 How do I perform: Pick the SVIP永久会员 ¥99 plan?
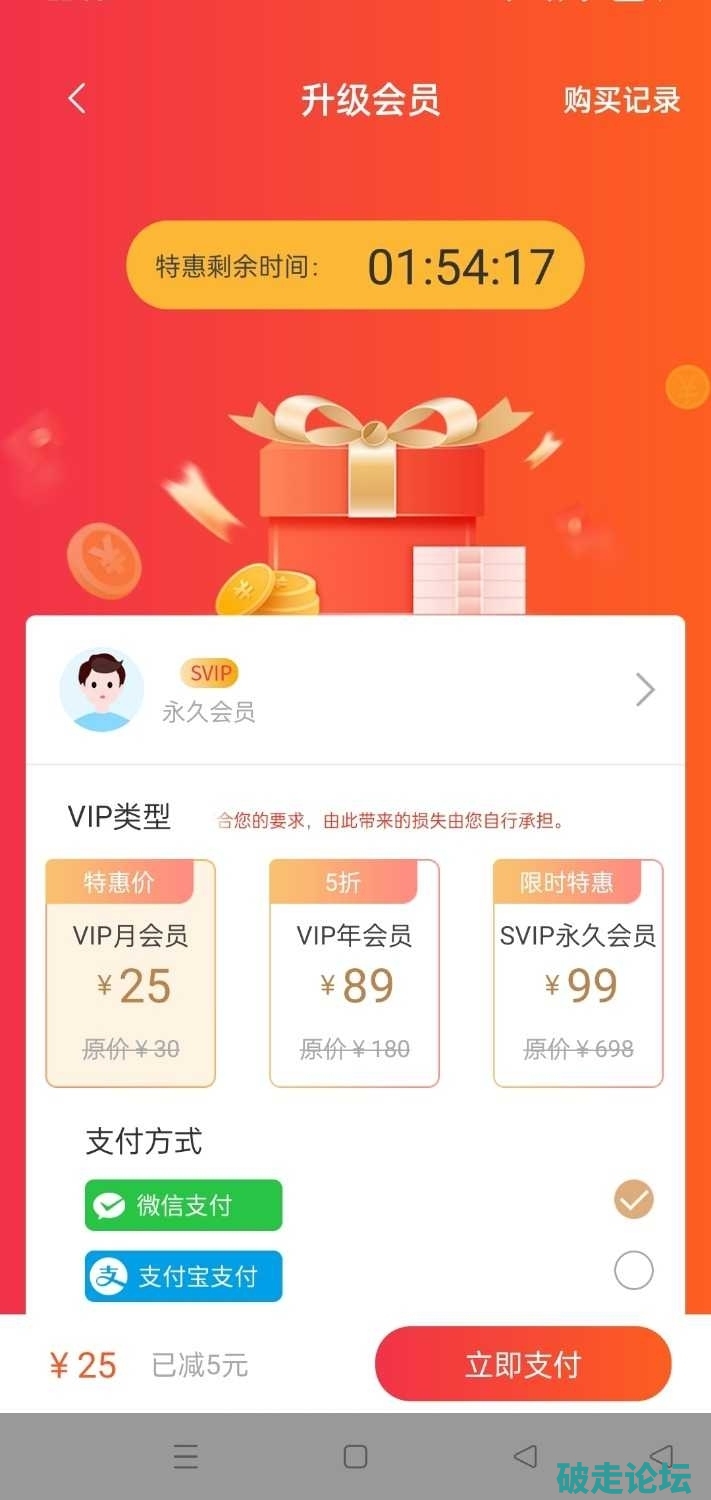578,973
